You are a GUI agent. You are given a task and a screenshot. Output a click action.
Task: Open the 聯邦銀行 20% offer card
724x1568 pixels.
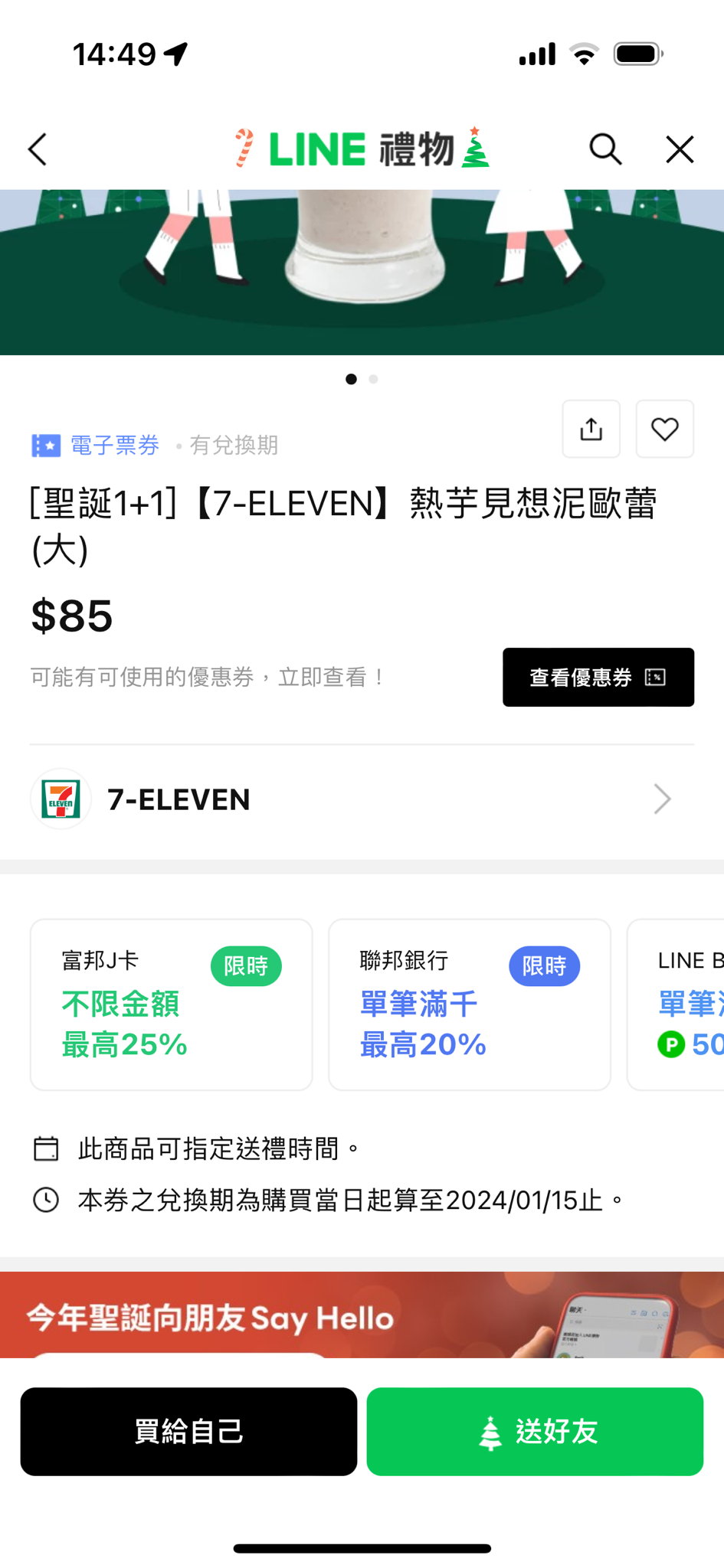click(x=469, y=1004)
